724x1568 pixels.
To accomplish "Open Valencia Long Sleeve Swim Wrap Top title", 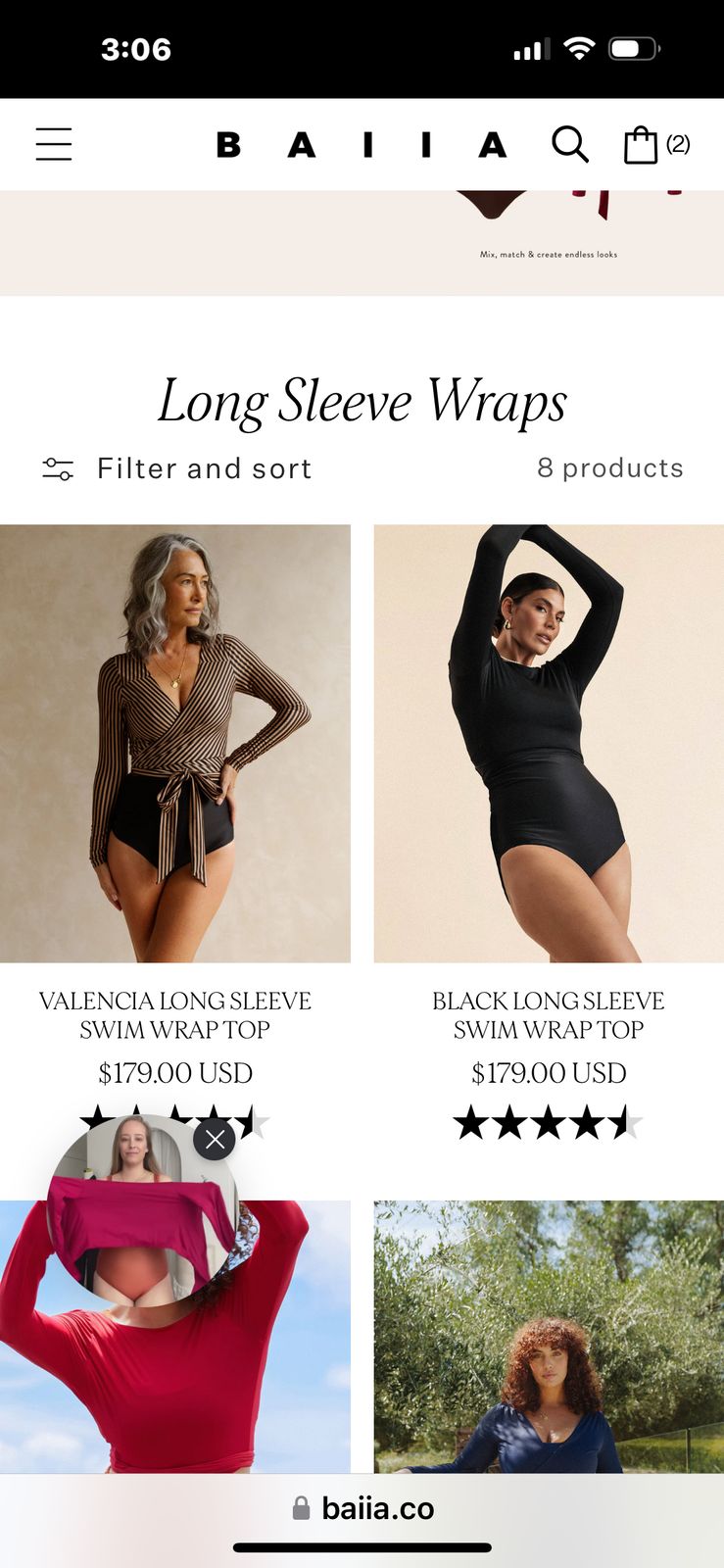I will pos(175,1015).
